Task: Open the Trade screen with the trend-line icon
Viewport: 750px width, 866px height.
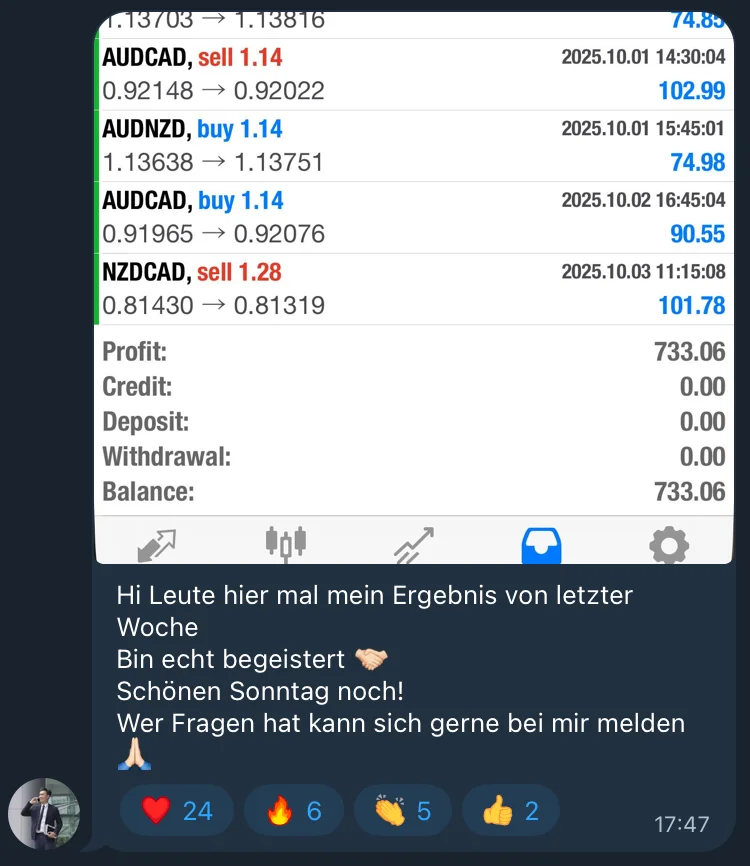Action: pos(414,545)
